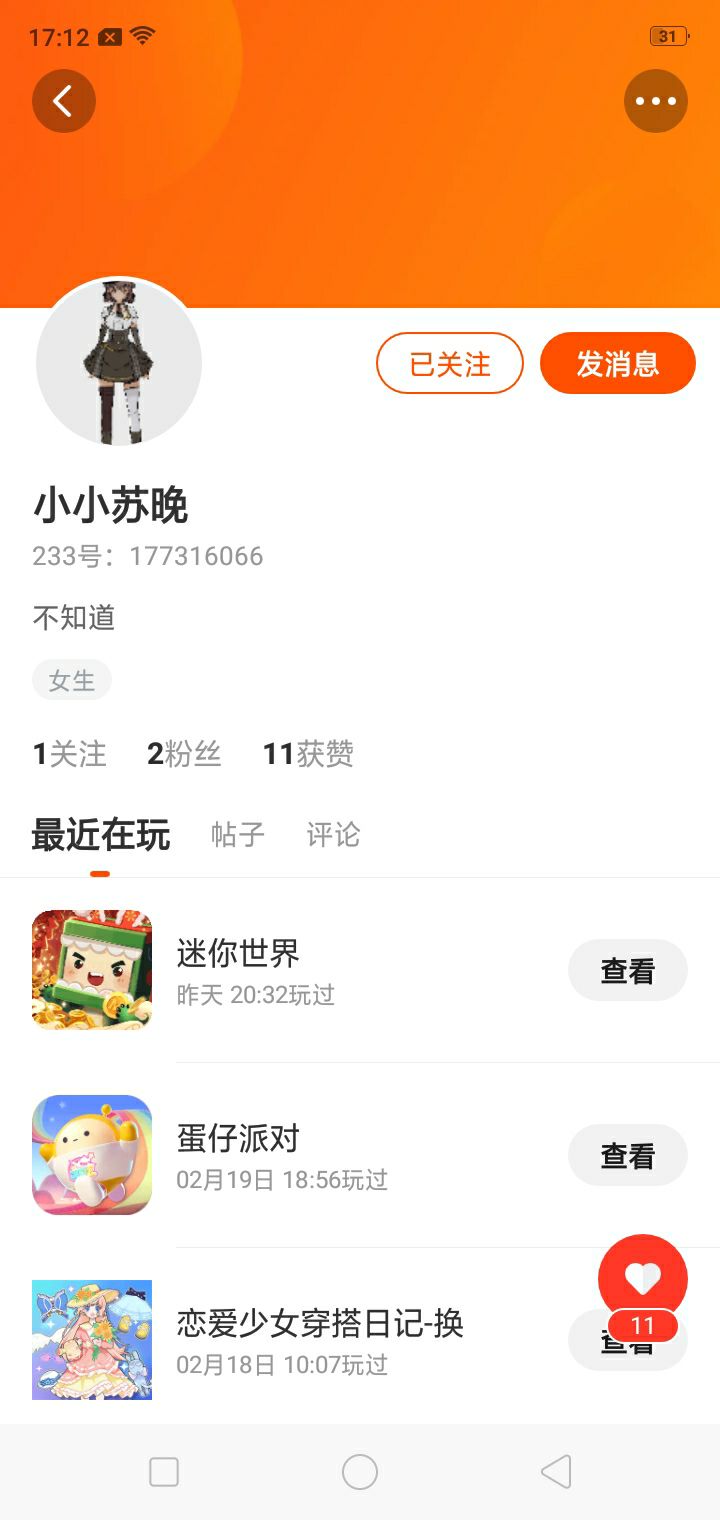
Task: Switch to the 评论 tab
Action: (333, 834)
